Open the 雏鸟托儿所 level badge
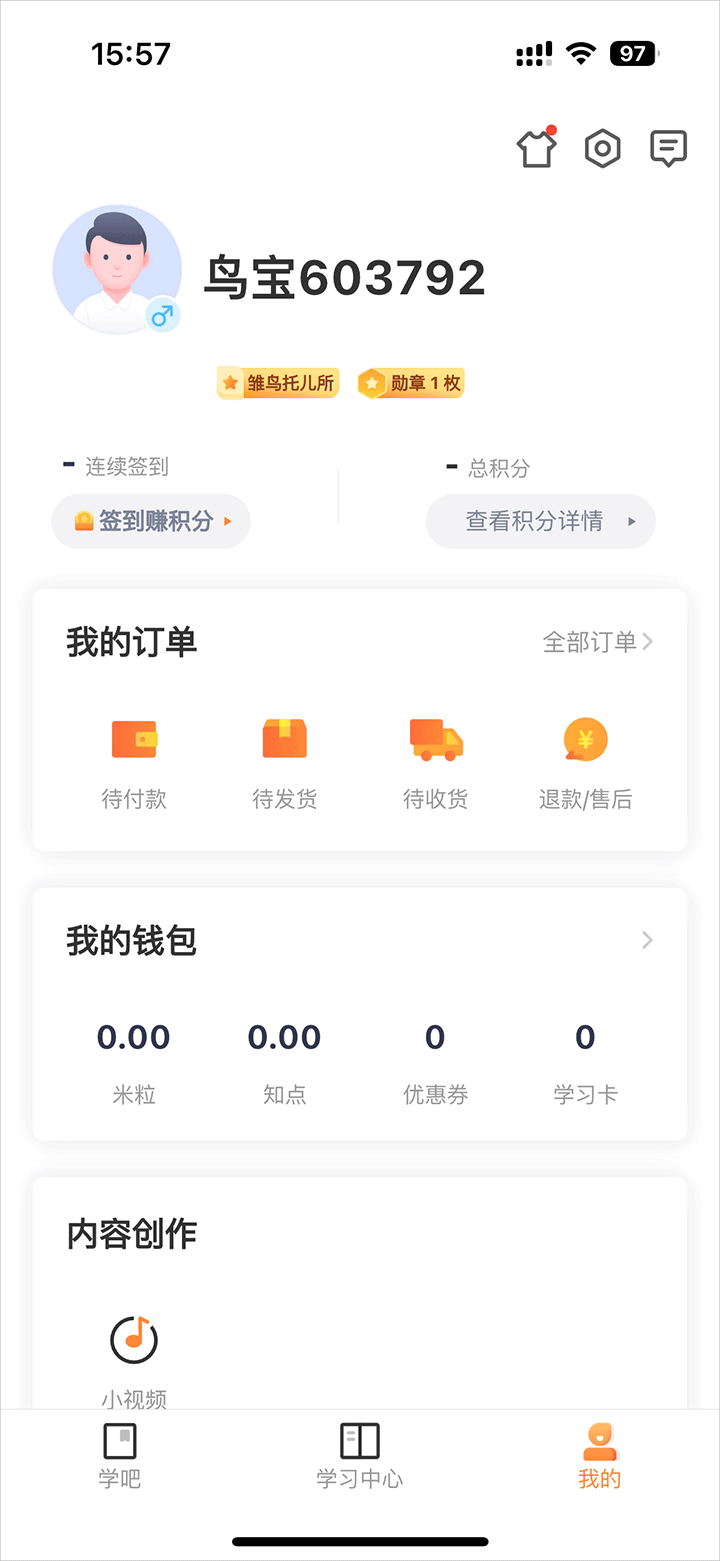Viewport: 720px width, 1561px height. pos(278,382)
